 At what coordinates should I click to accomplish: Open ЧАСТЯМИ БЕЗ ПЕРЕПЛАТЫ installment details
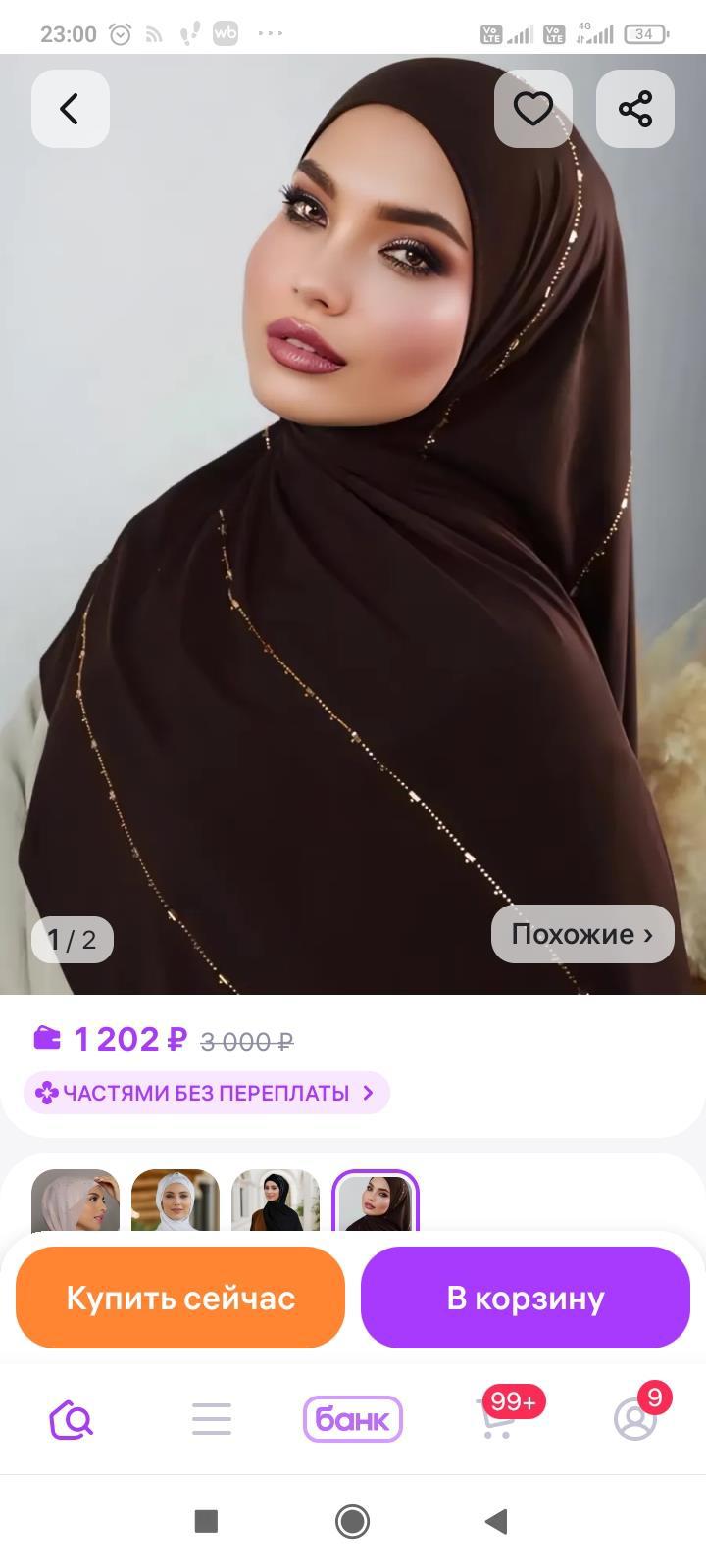click(x=206, y=1093)
